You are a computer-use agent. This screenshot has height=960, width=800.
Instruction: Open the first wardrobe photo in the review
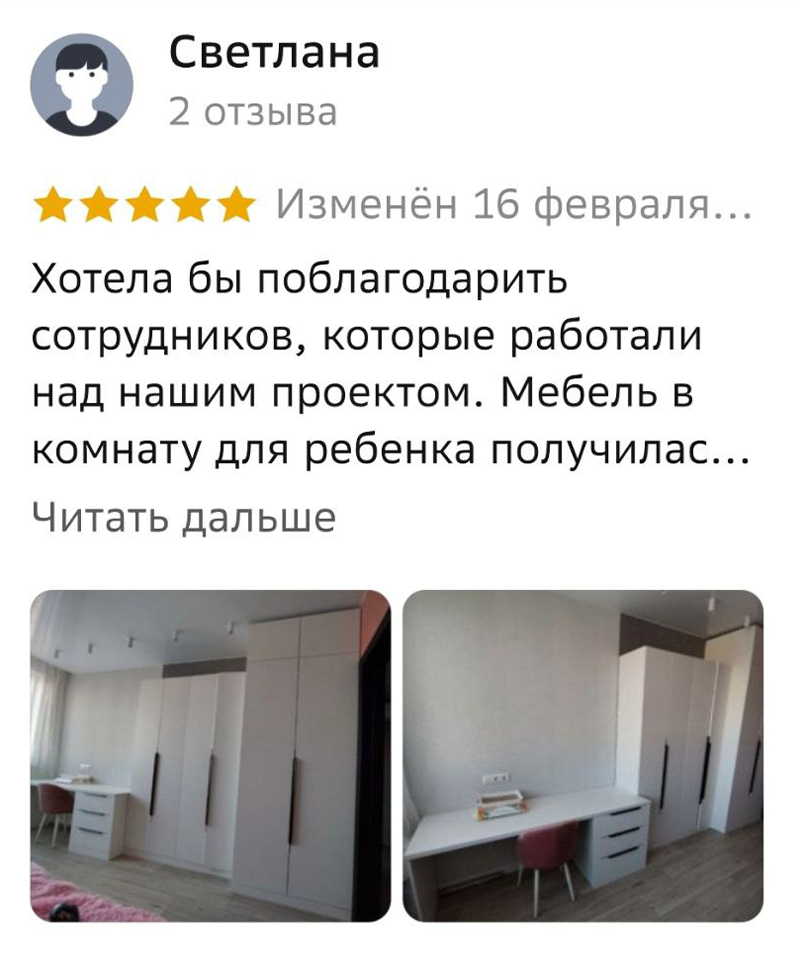tap(210, 755)
